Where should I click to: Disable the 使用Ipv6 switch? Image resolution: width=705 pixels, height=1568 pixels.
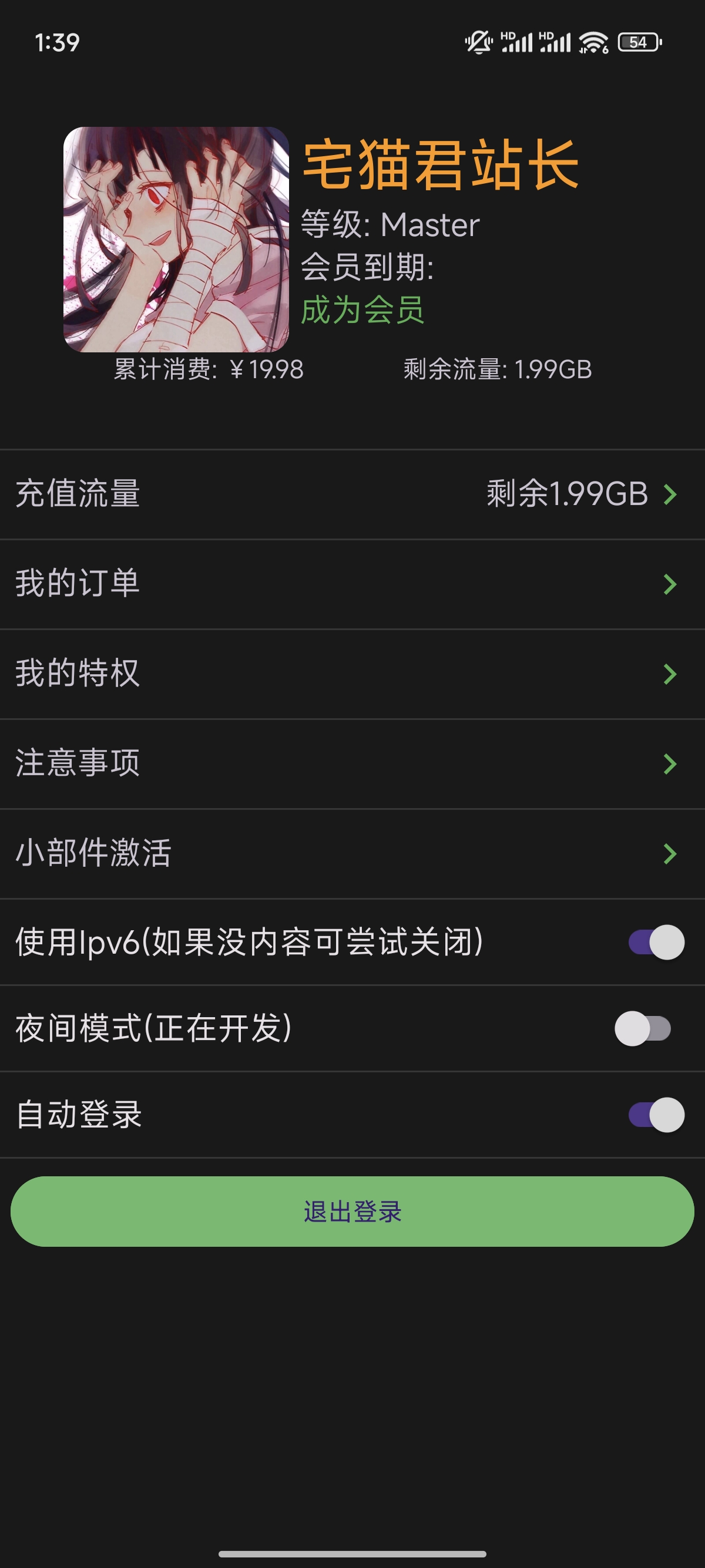[x=656, y=942]
